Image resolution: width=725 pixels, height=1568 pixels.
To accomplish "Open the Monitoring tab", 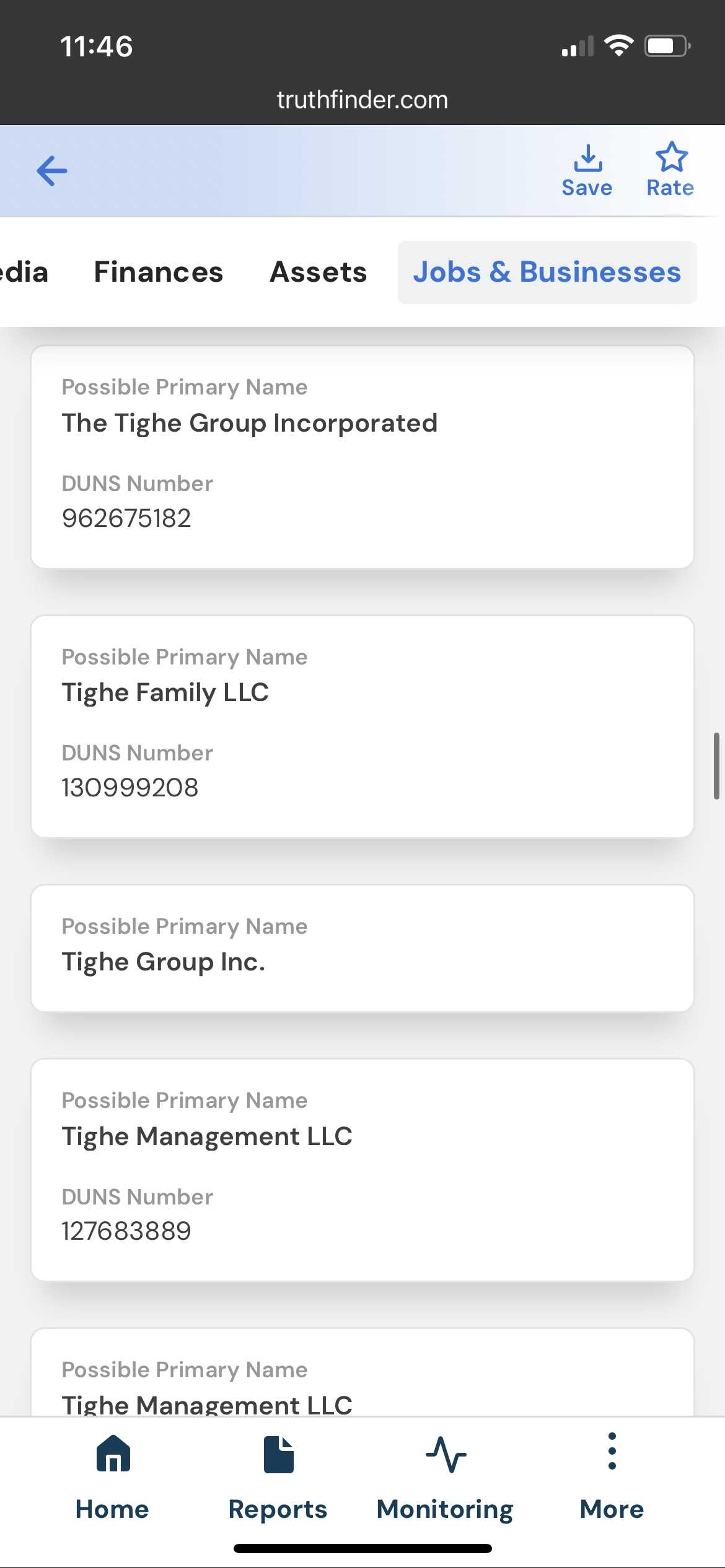I will coord(446,1476).
